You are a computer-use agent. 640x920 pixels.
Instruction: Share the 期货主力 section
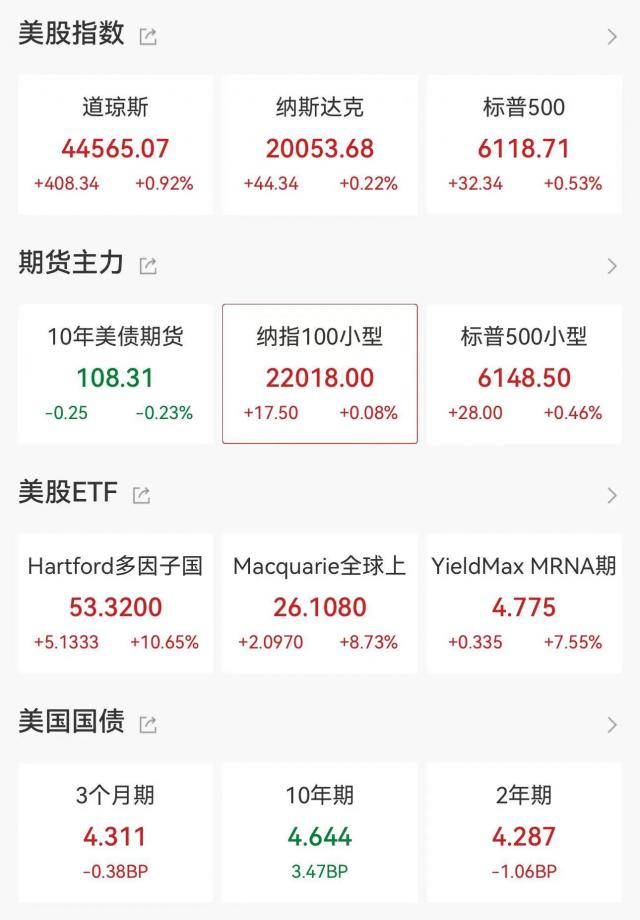(x=148, y=266)
